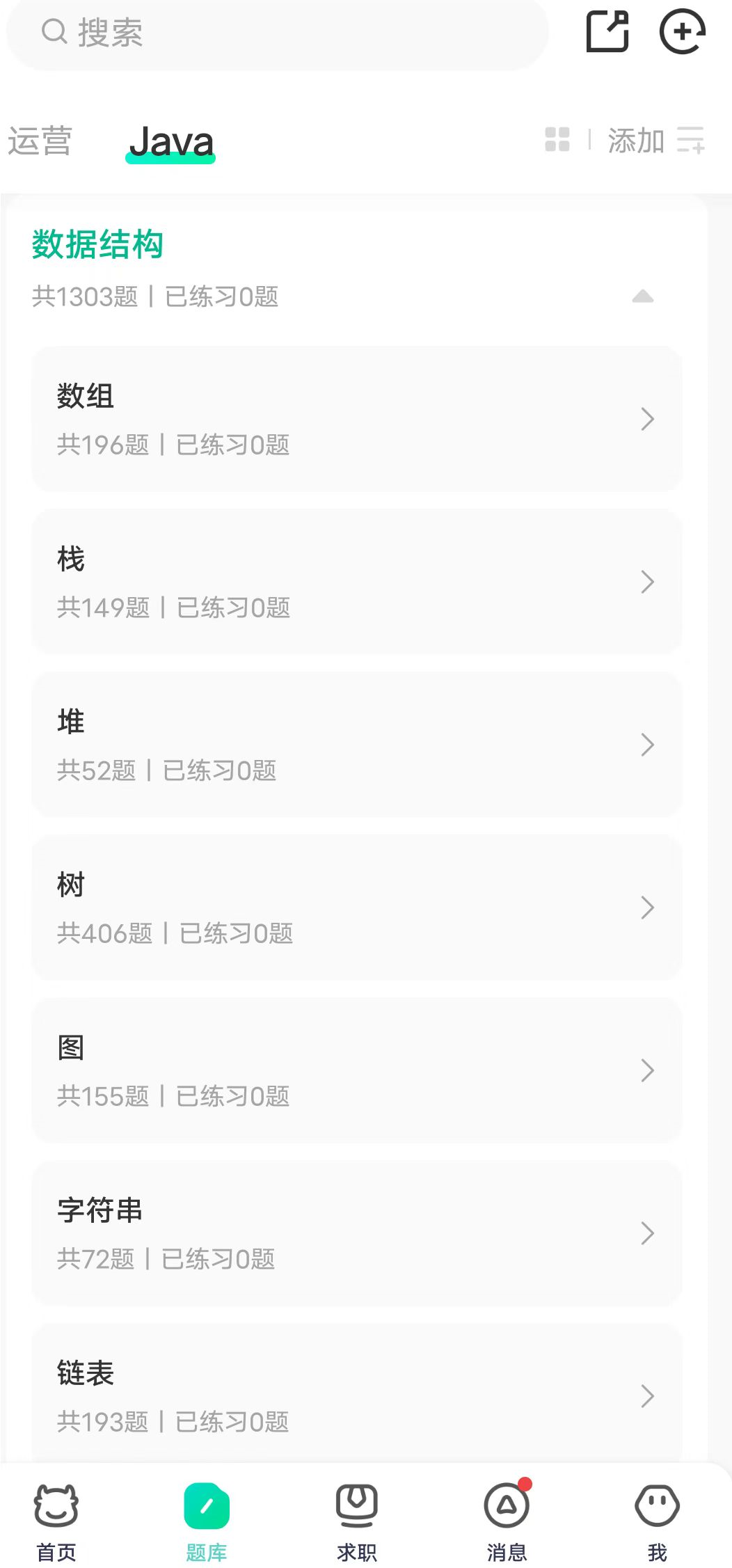
Task: Open the 树 question set
Action: pyautogui.click(x=356, y=908)
